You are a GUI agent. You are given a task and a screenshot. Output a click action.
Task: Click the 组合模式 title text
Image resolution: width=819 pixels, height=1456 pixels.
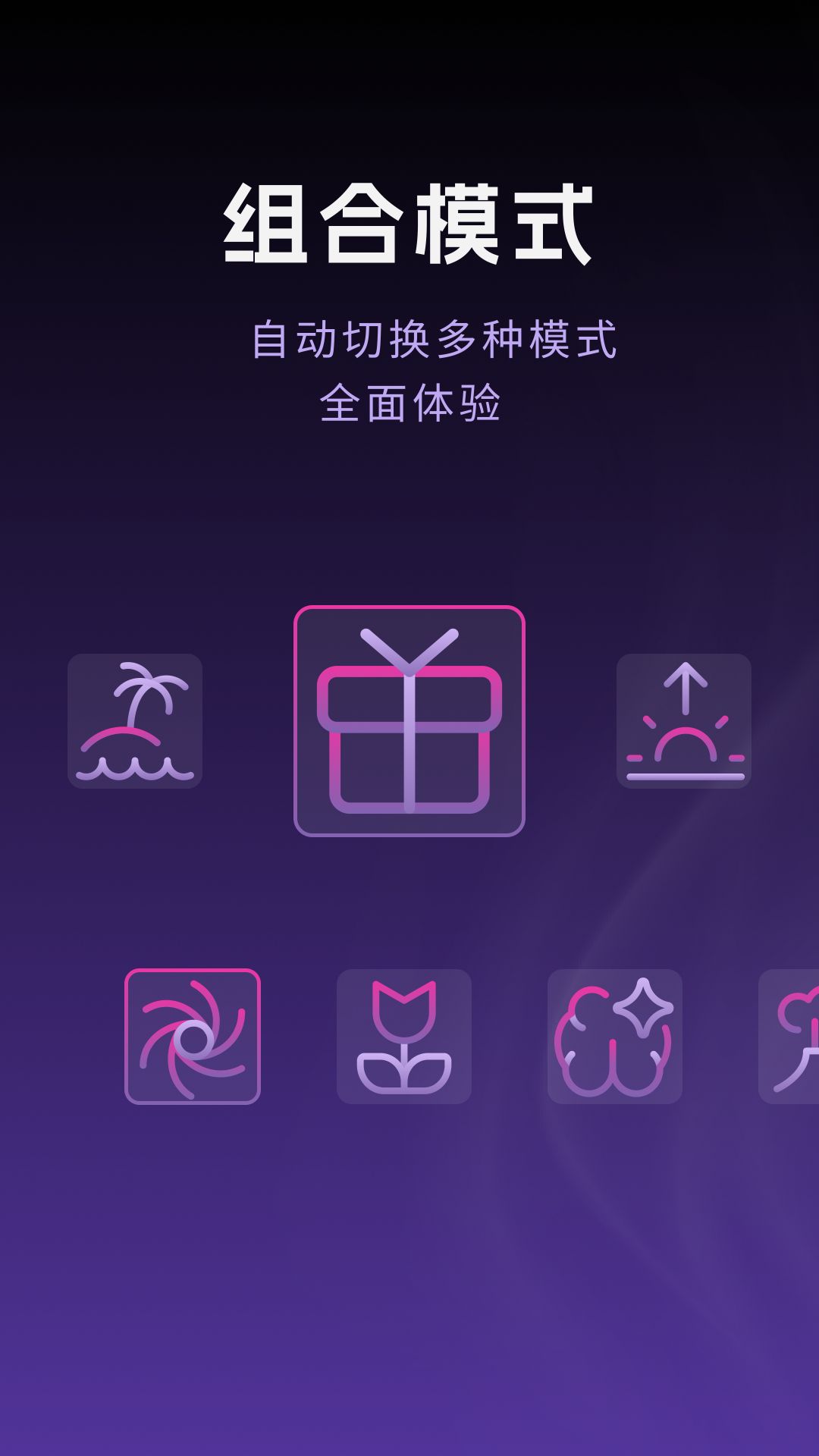coord(409,222)
